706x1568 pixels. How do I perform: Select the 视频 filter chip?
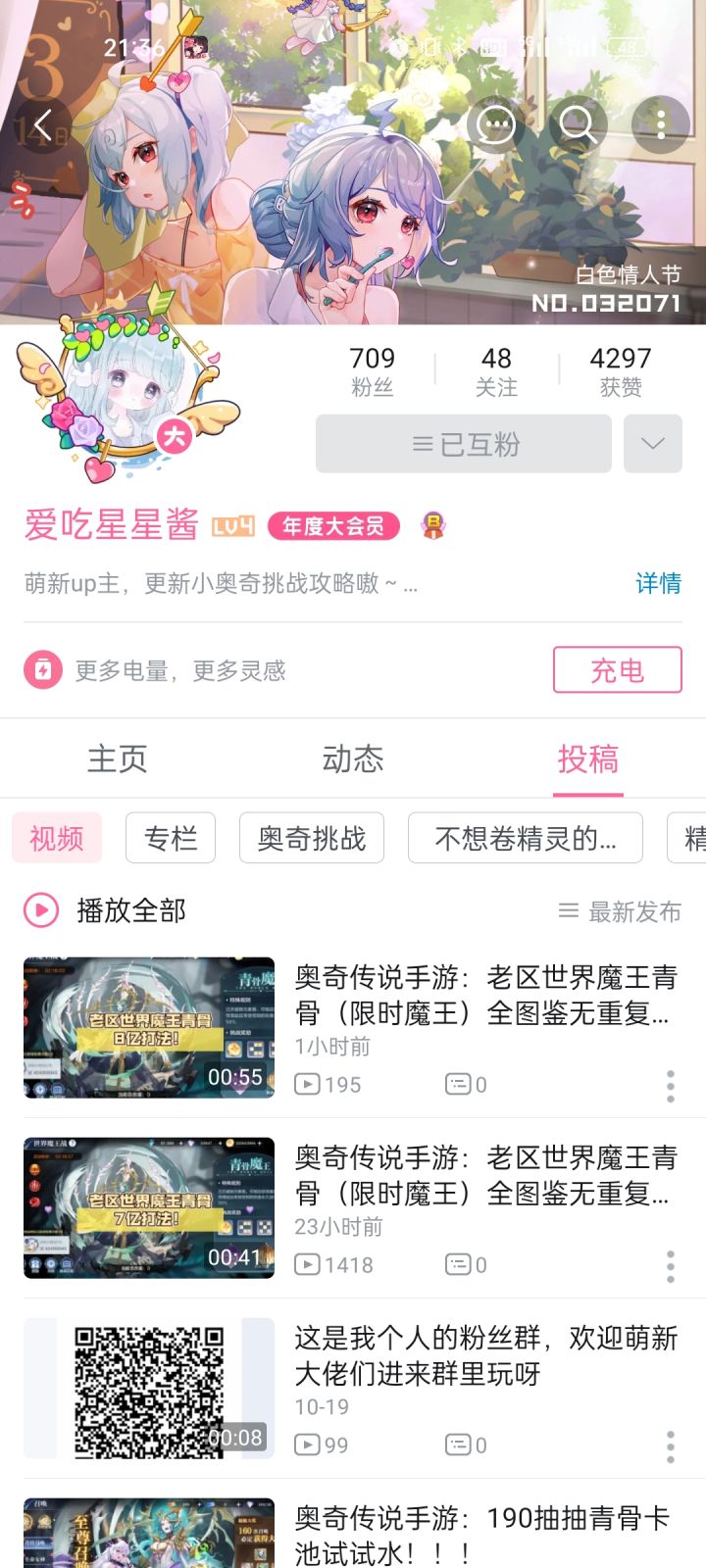point(56,838)
